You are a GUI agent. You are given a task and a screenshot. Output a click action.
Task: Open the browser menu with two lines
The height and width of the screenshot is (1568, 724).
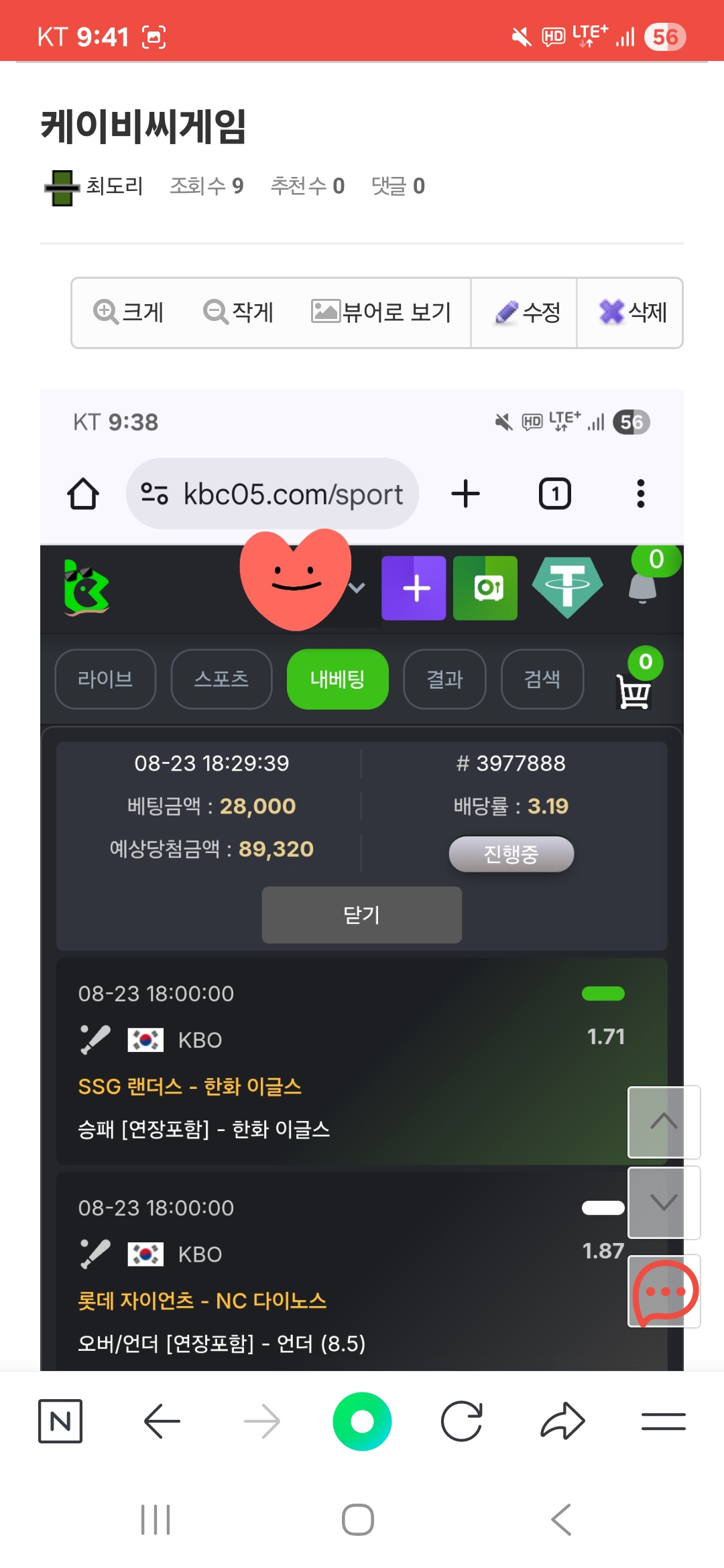tap(663, 1421)
